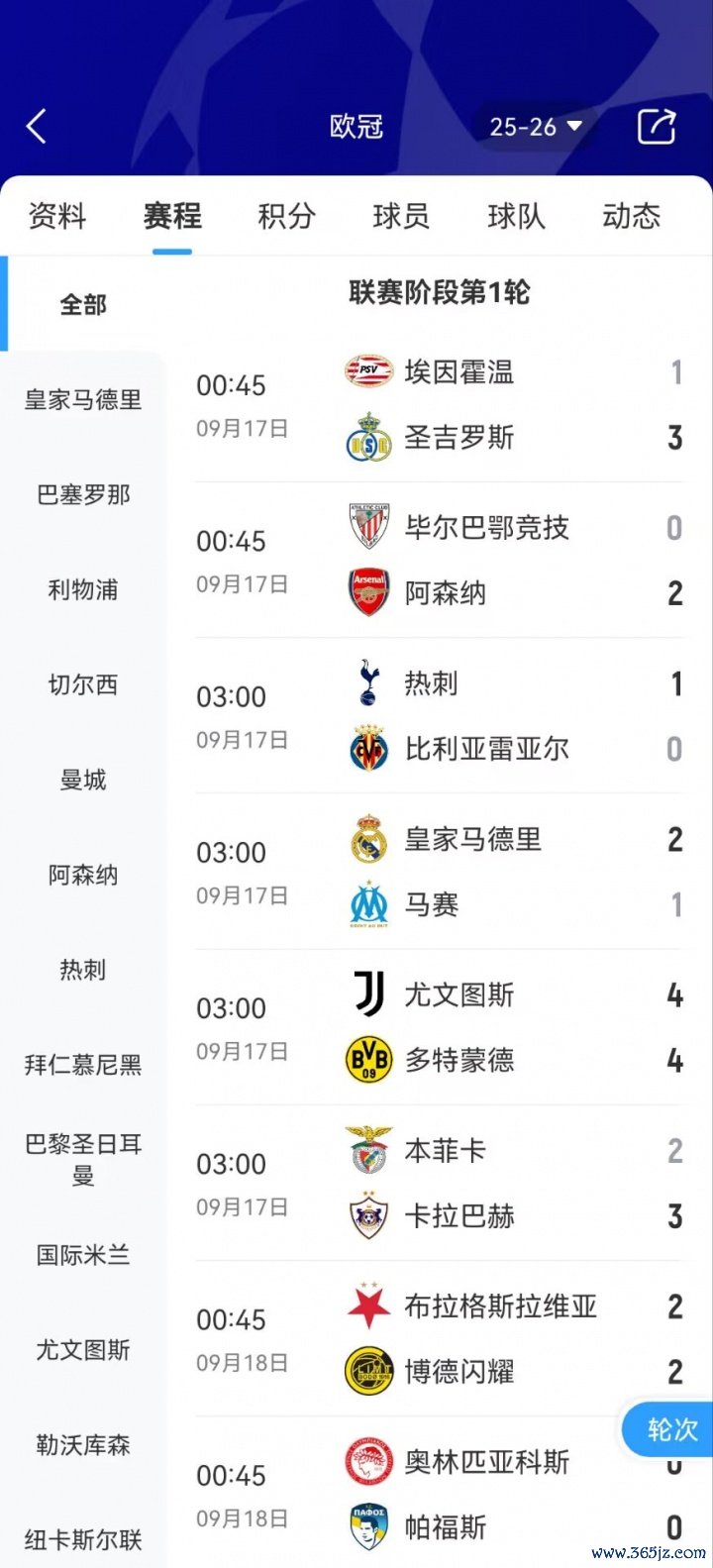Open the 球员 tab
The height and width of the screenshot is (1568, 713).
[x=401, y=216]
